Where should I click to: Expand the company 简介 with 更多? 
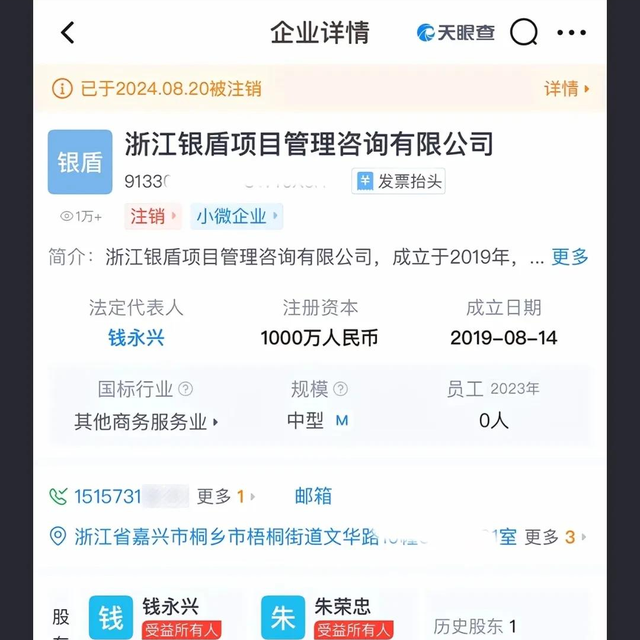click(x=570, y=256)
